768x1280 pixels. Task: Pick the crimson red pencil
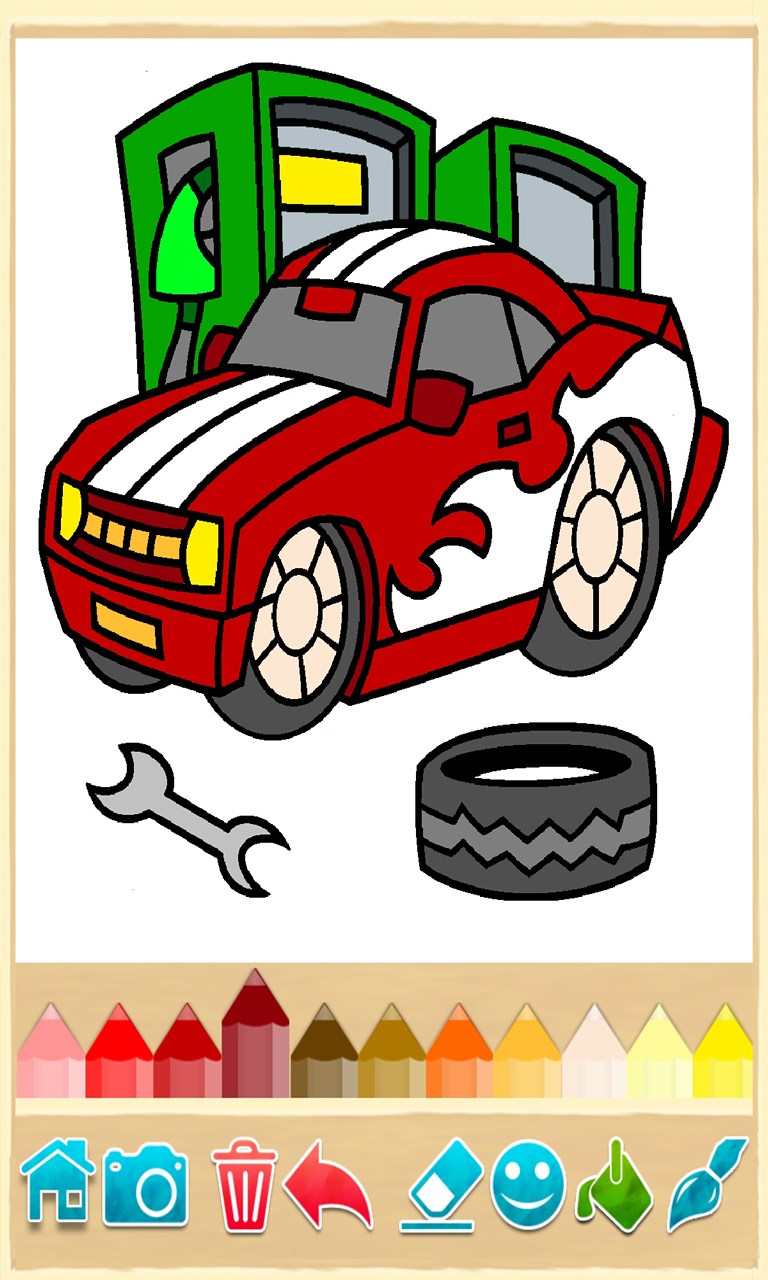[187, 1055]
